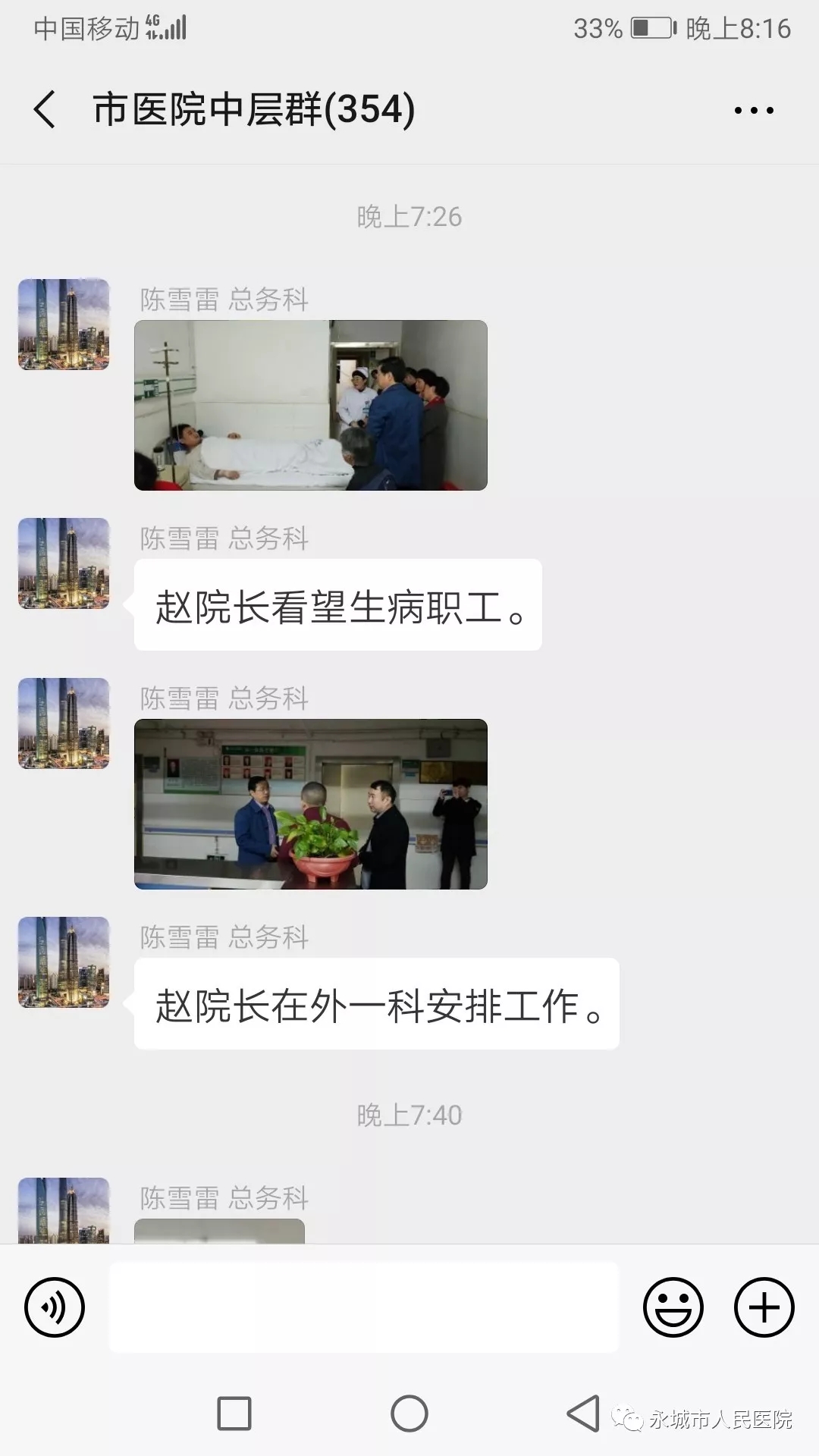This screenshot has width=819, height=1456.
Task: Open the photo of the hospital bed visit
Action: point(311,405)
